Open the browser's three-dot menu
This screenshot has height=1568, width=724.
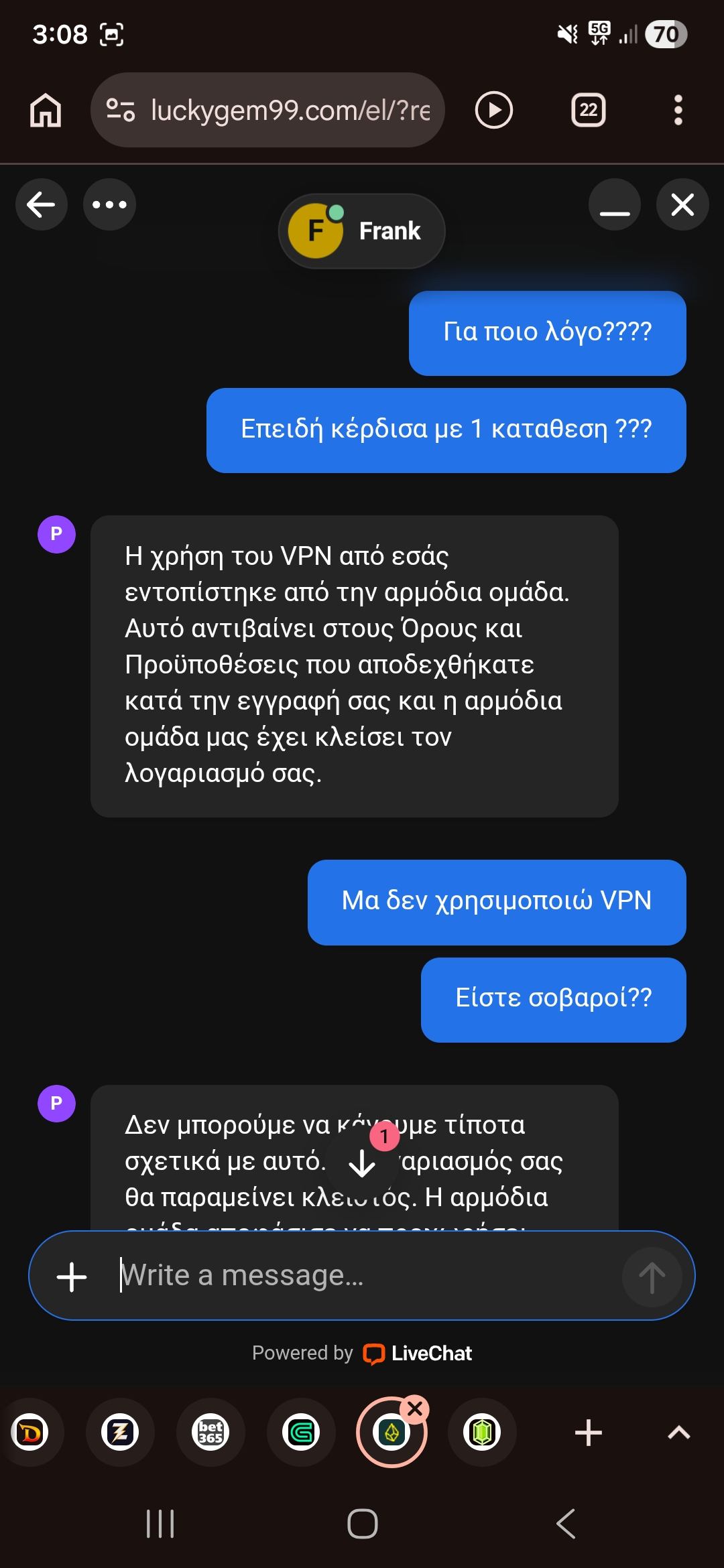(678, 110)
